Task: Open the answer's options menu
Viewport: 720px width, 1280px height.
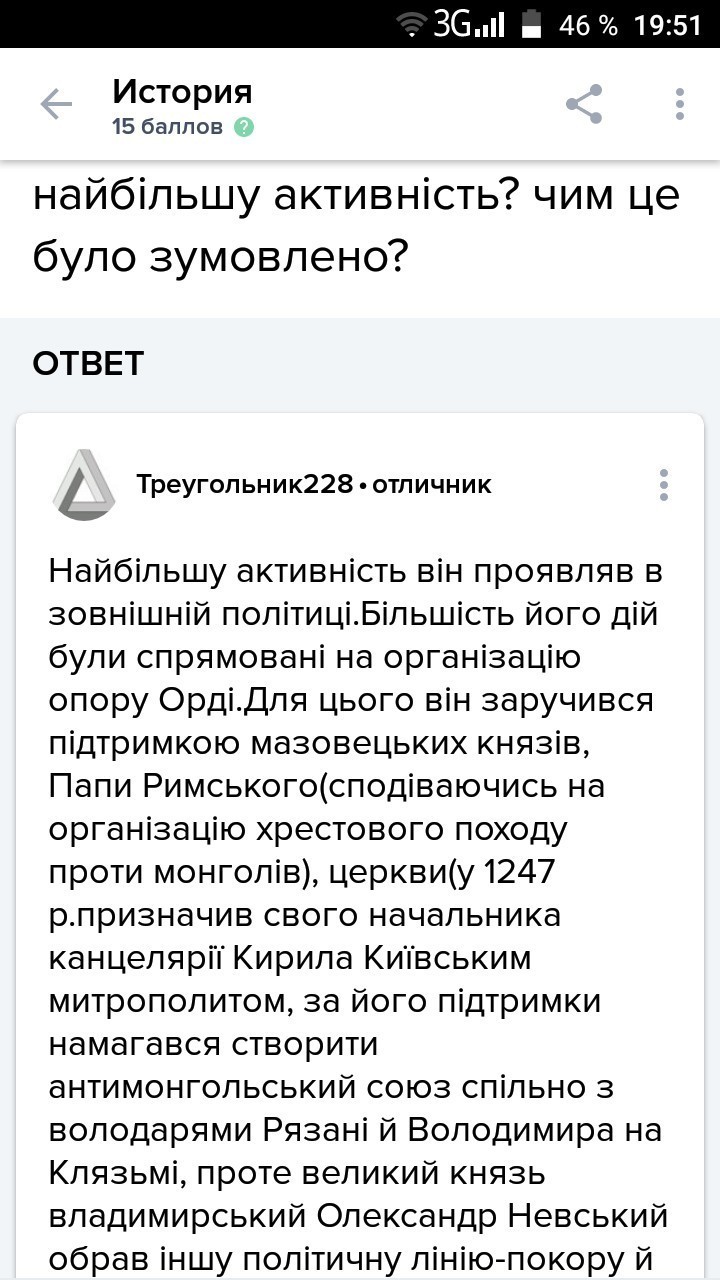Action: pyautogui.click(x=663, y=485)
